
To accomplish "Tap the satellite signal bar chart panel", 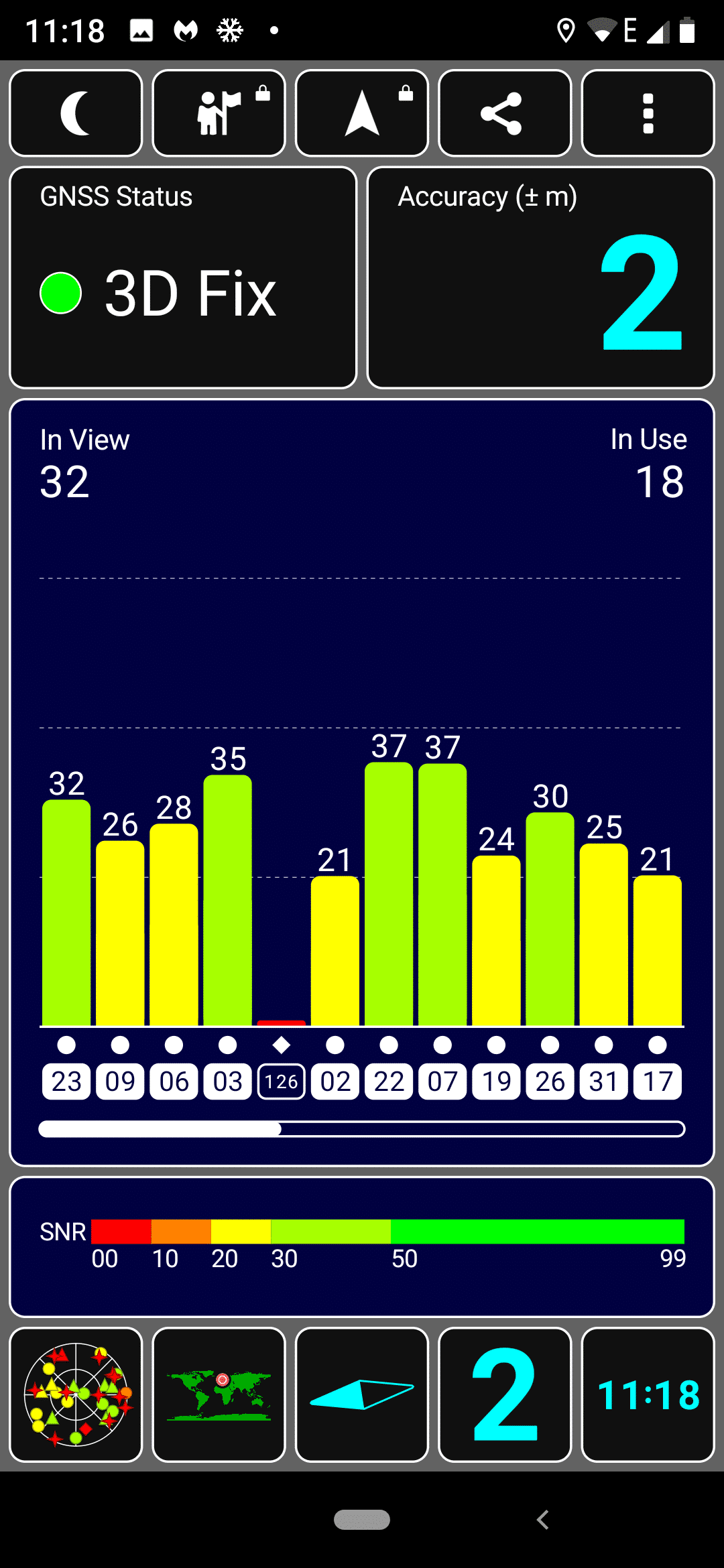I will [362, 783].
